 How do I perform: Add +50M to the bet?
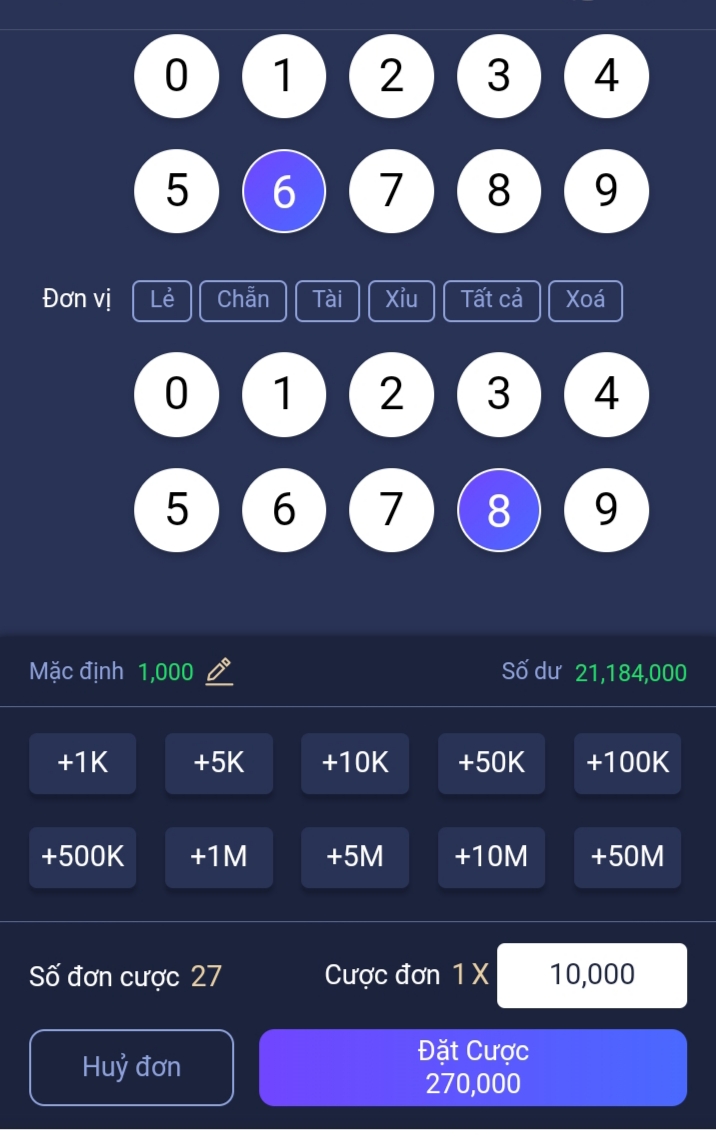tap(627, 857)
